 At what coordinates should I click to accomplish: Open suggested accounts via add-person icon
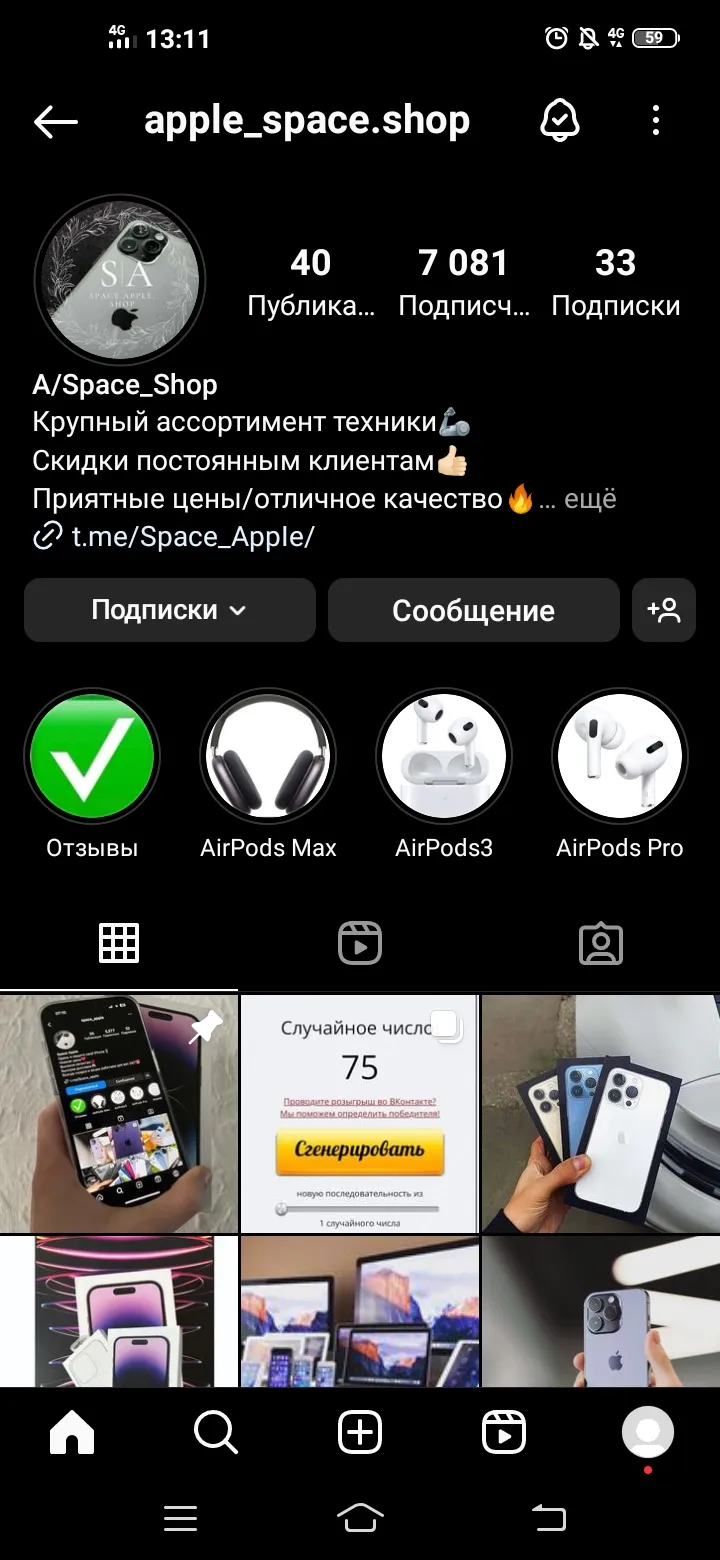pos(664,610)
